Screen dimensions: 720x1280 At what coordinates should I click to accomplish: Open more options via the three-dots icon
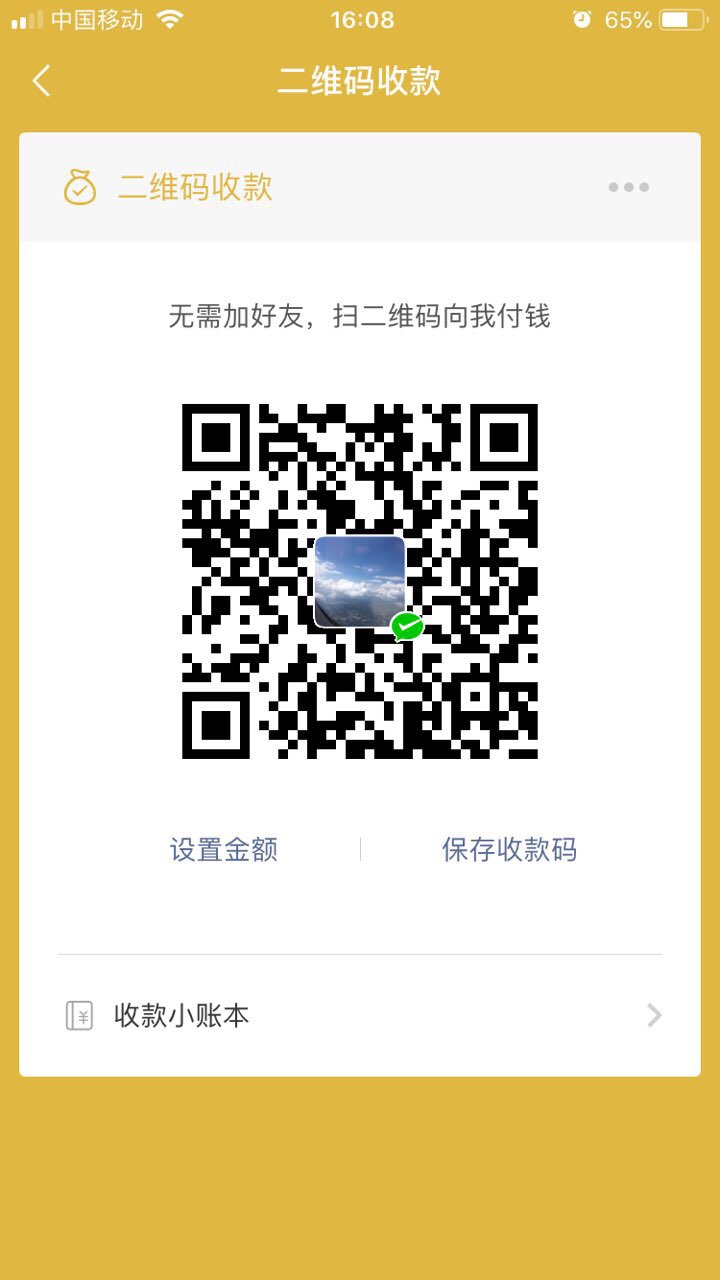click(628, 187)
